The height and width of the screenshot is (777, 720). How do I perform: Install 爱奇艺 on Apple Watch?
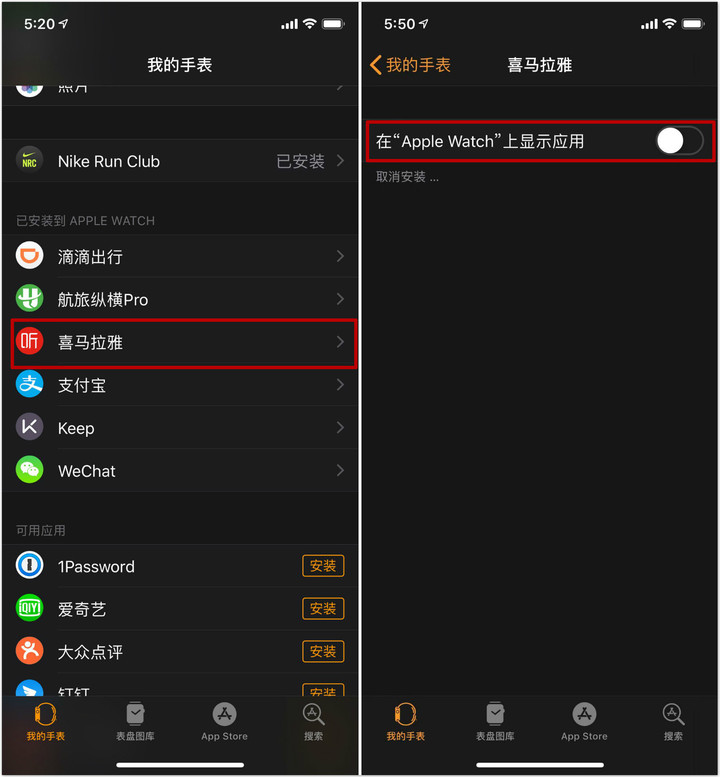tap(323, 609)
